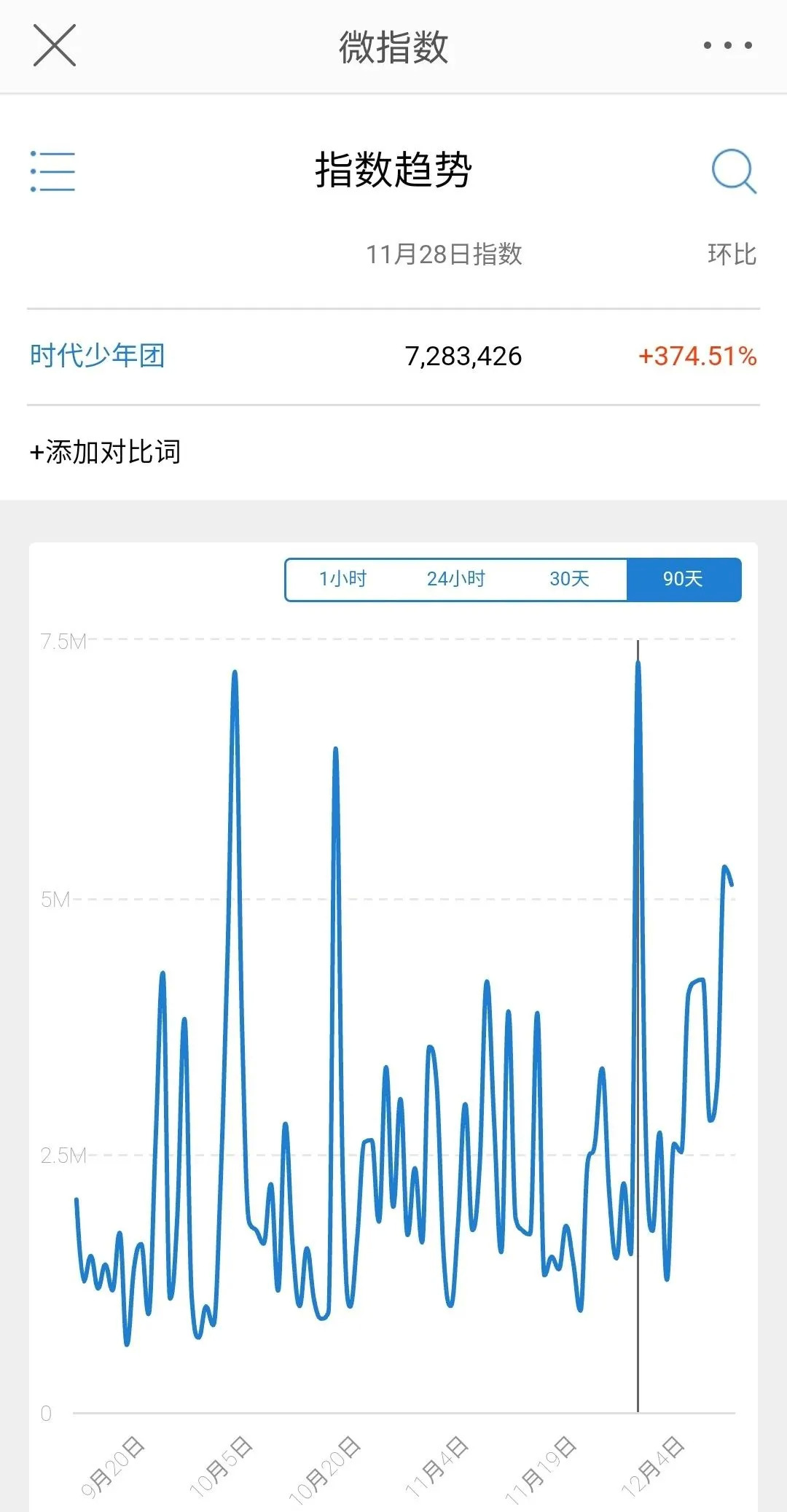Open the 时代少年团 keyword link

pyautogui.click(x=98, y=356)
